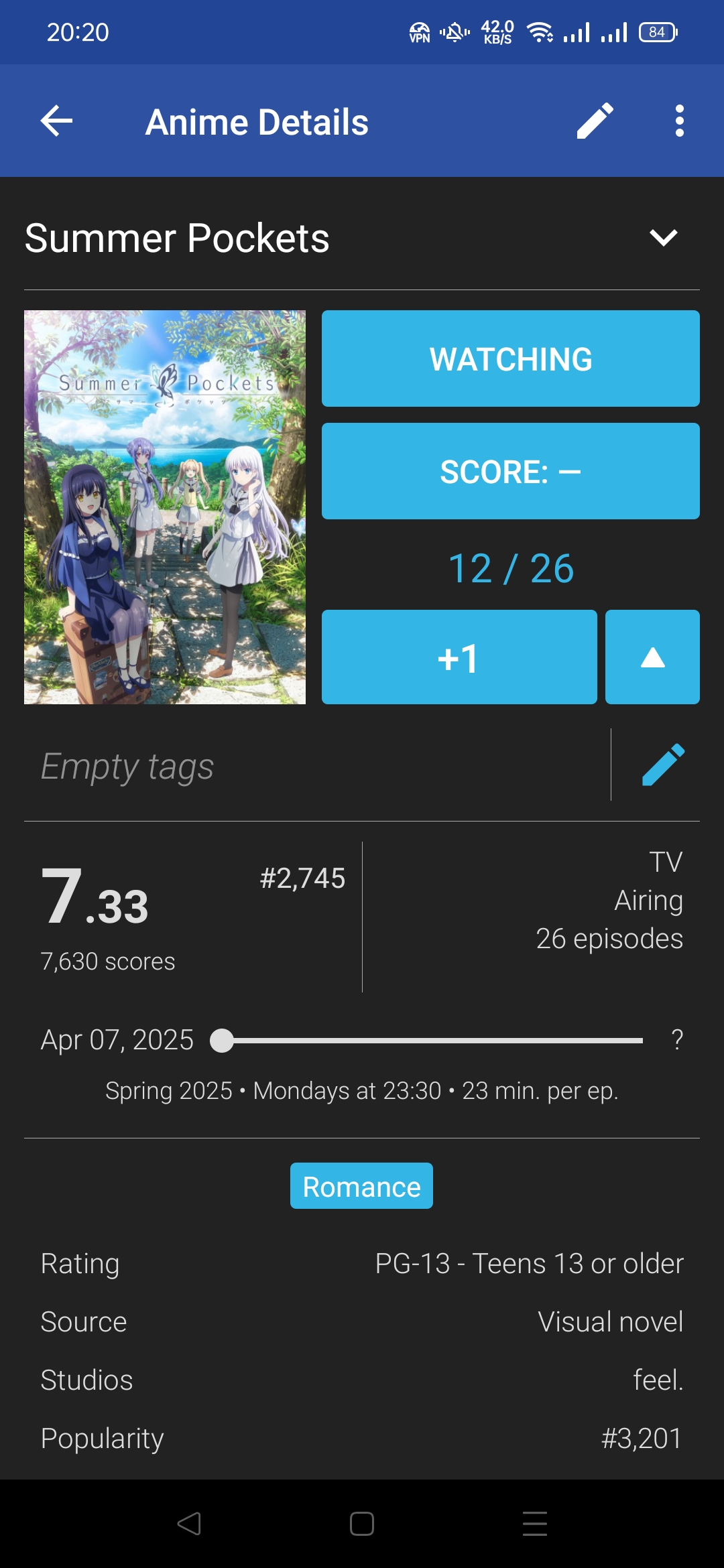
Task: Open the recent apps button
Action: click(x=534, y=1524)
